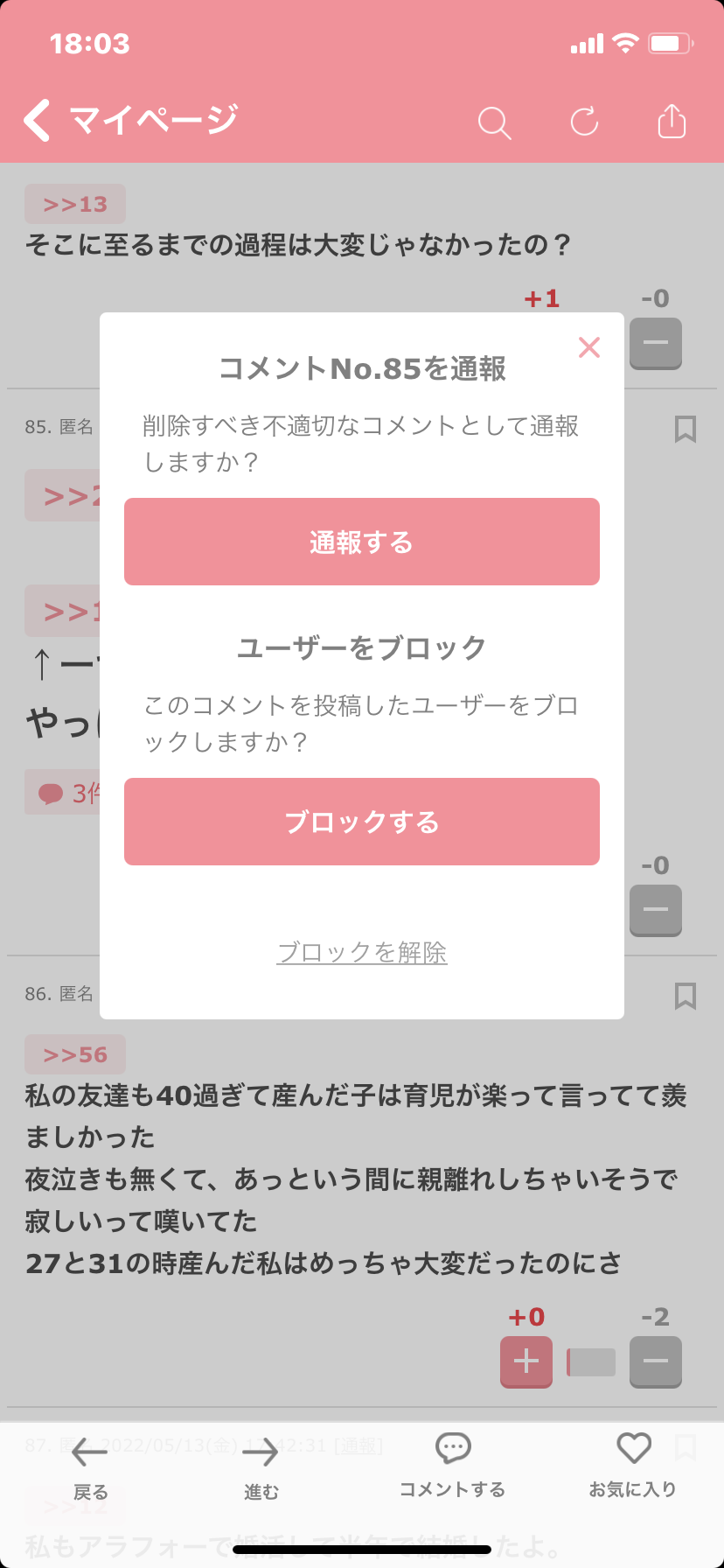Screen dimensions: 724x1568
Task: Tap ブロックする to block this user
Action: (362, 822)
